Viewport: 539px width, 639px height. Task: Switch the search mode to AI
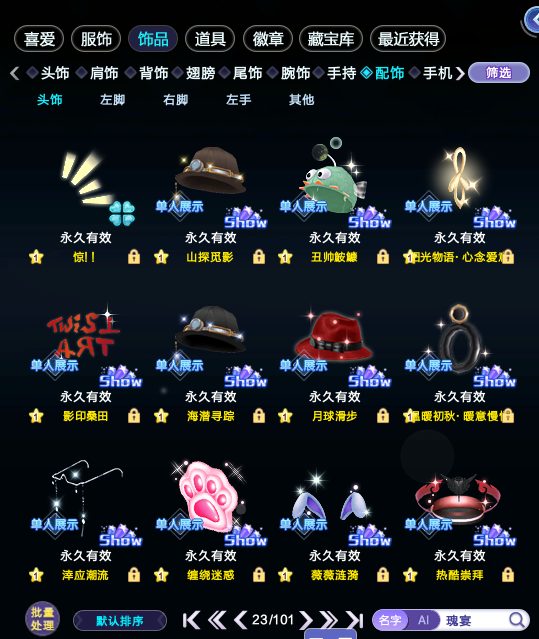[x=423, y=620]
